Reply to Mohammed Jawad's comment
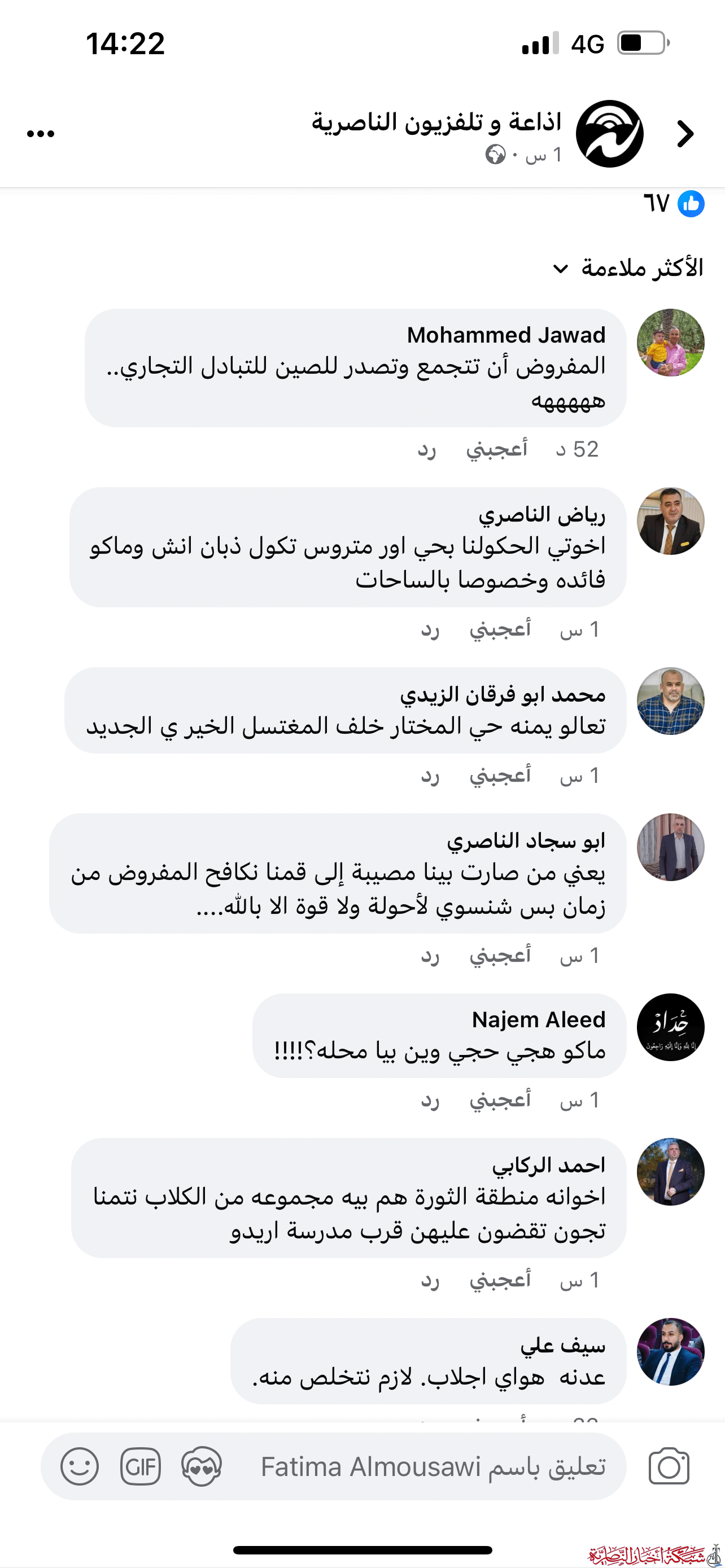The width and height of the screenshot is (725, 1568). click(427, 449)
